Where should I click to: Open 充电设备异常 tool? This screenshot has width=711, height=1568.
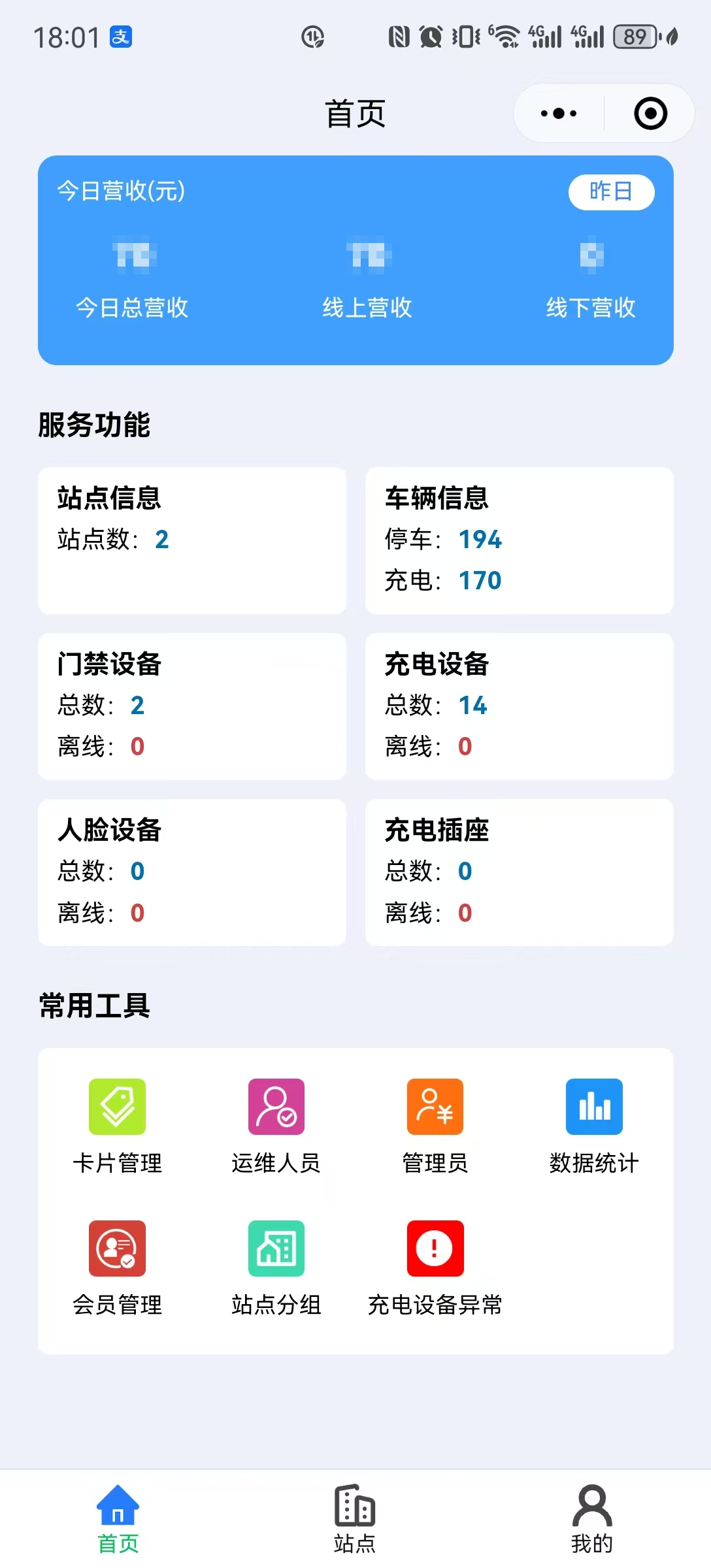[x=435, y=1266]
